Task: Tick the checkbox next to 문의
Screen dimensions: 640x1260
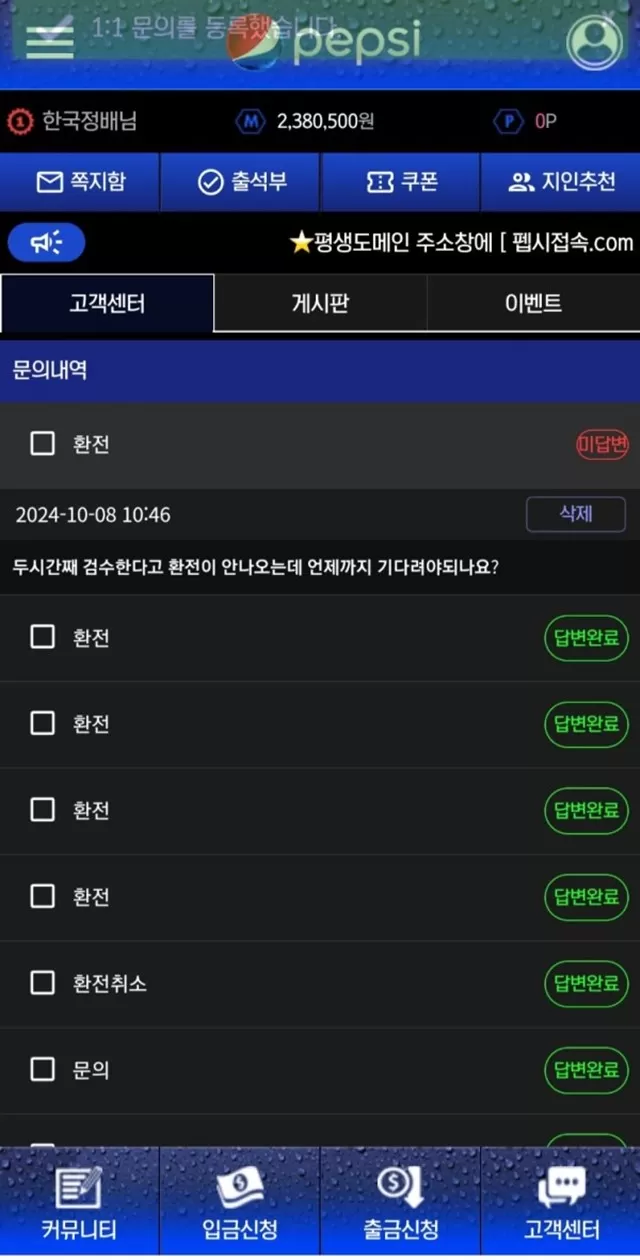Action: click(x=42, y=1070)
